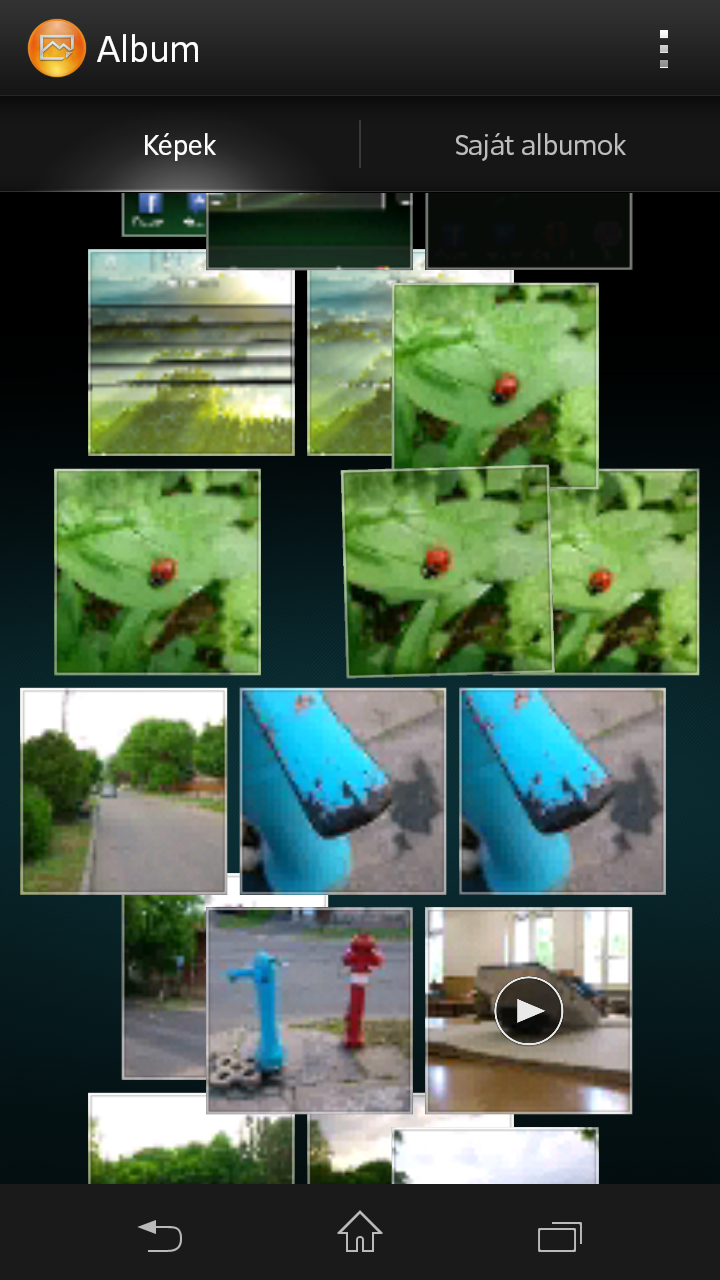Open the blue and red hydrants photo
This screenshot has height=1280, width=720.
(309, 1010)
